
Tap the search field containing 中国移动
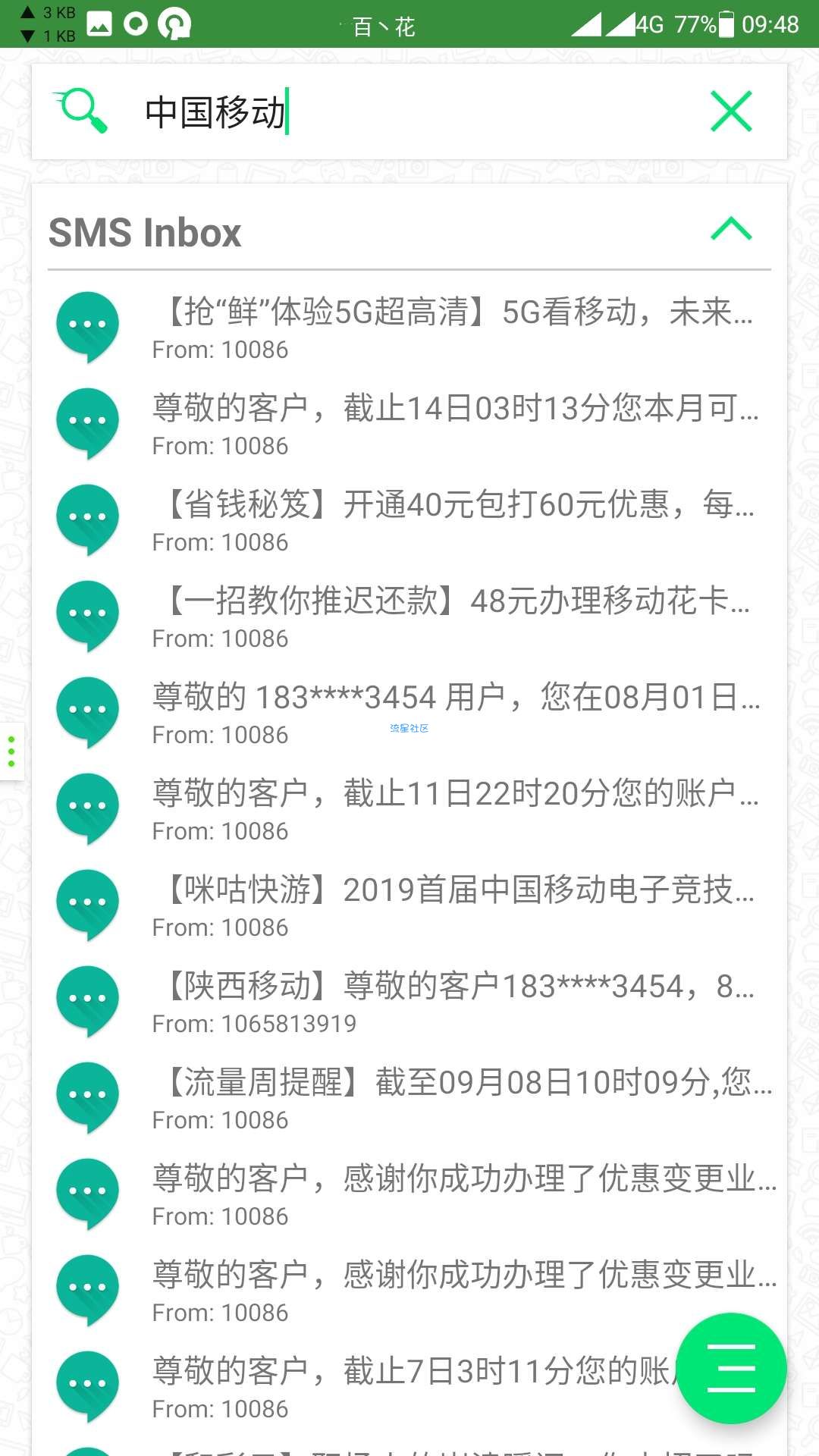pos(409,111)
